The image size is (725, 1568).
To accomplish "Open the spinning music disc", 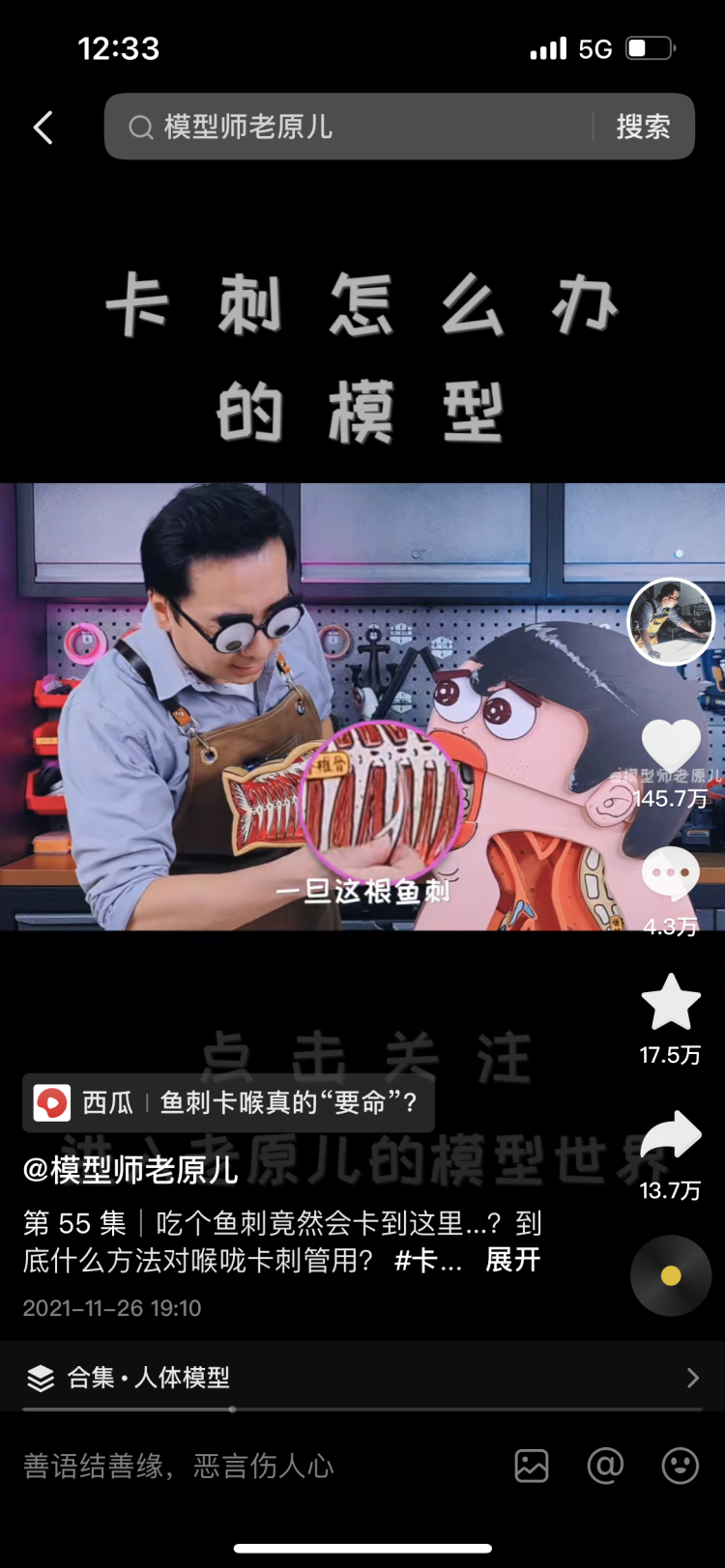I will click(671, 1275).
